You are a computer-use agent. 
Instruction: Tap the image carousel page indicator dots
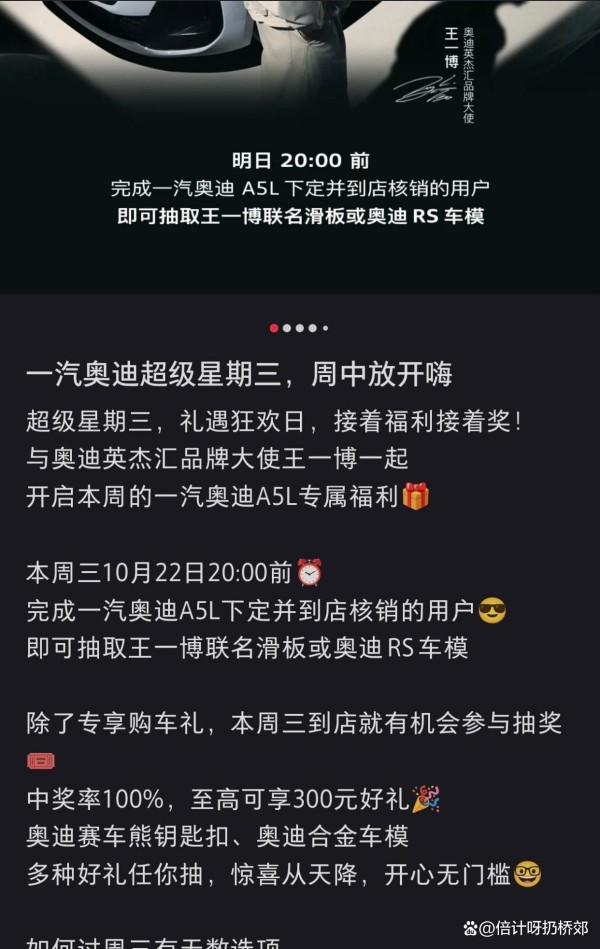click(x=299, y=328)
